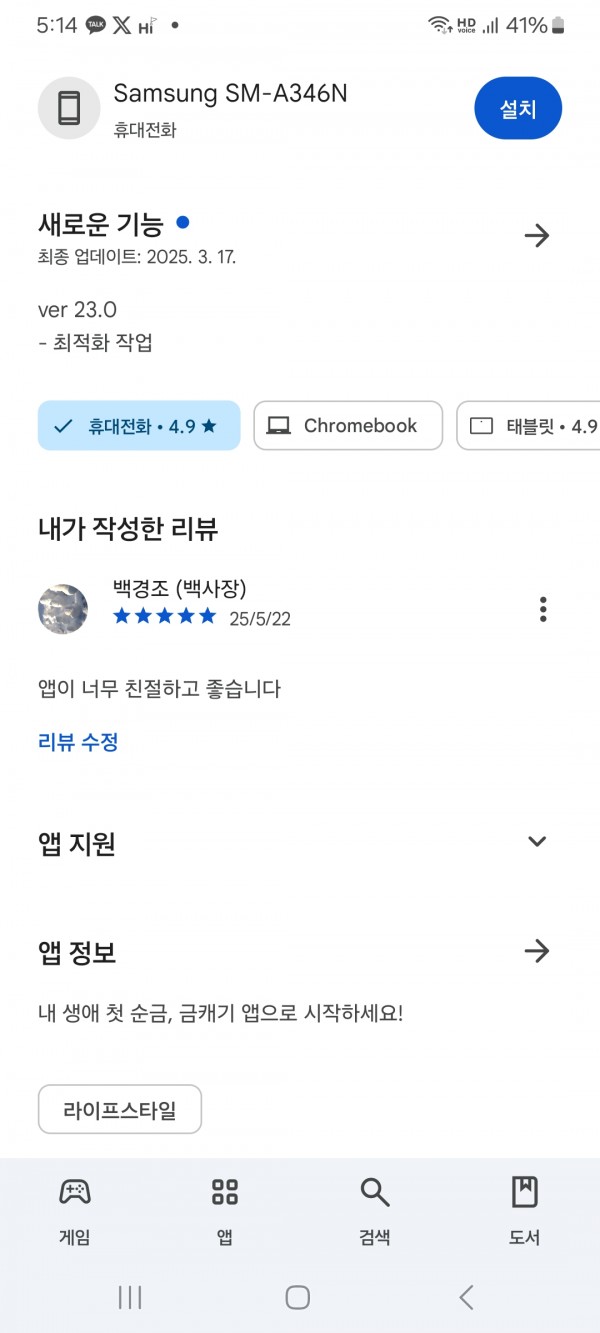Switch to the 도서 tab
Screen dimensions: 600x1333
(525, 1210)
